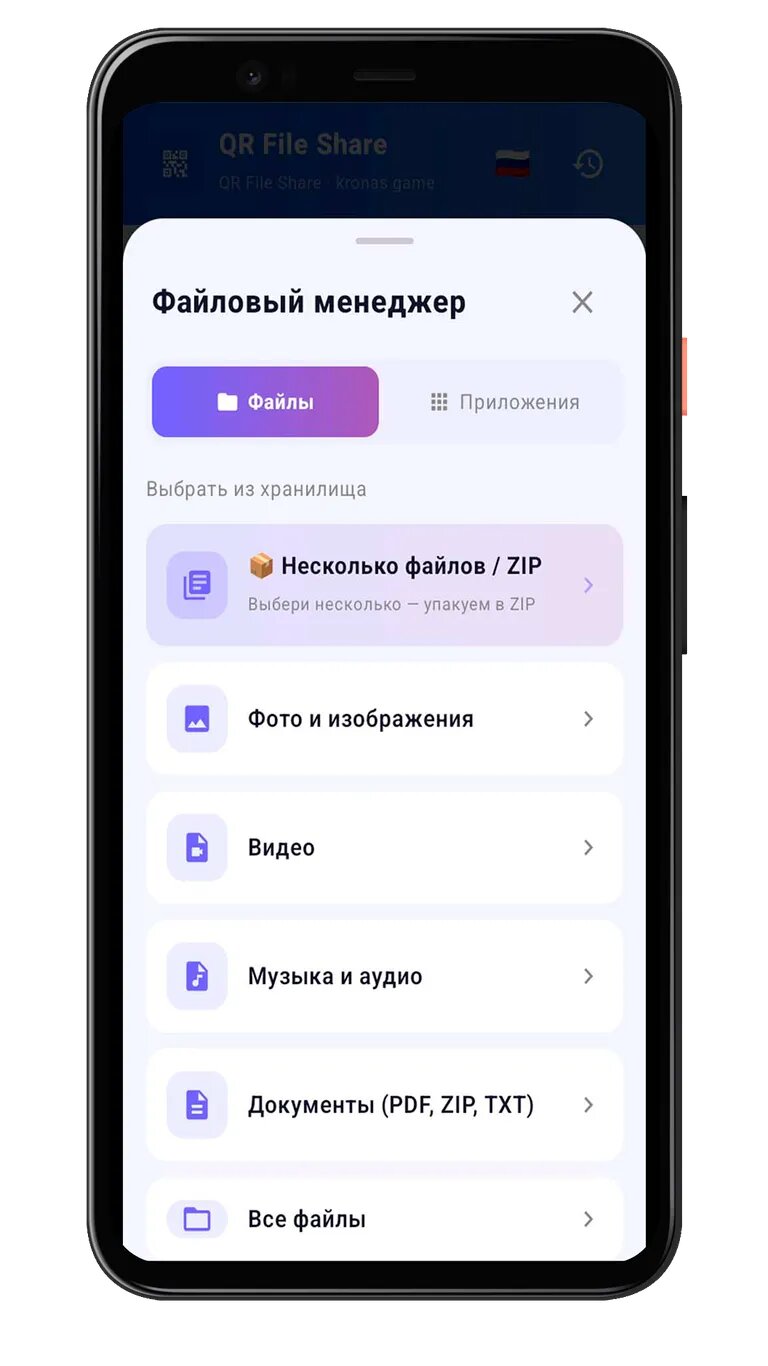768x1366 pixels.
Task: Open Несколько файлов / ZIP option
Action: tap(384, 585)
